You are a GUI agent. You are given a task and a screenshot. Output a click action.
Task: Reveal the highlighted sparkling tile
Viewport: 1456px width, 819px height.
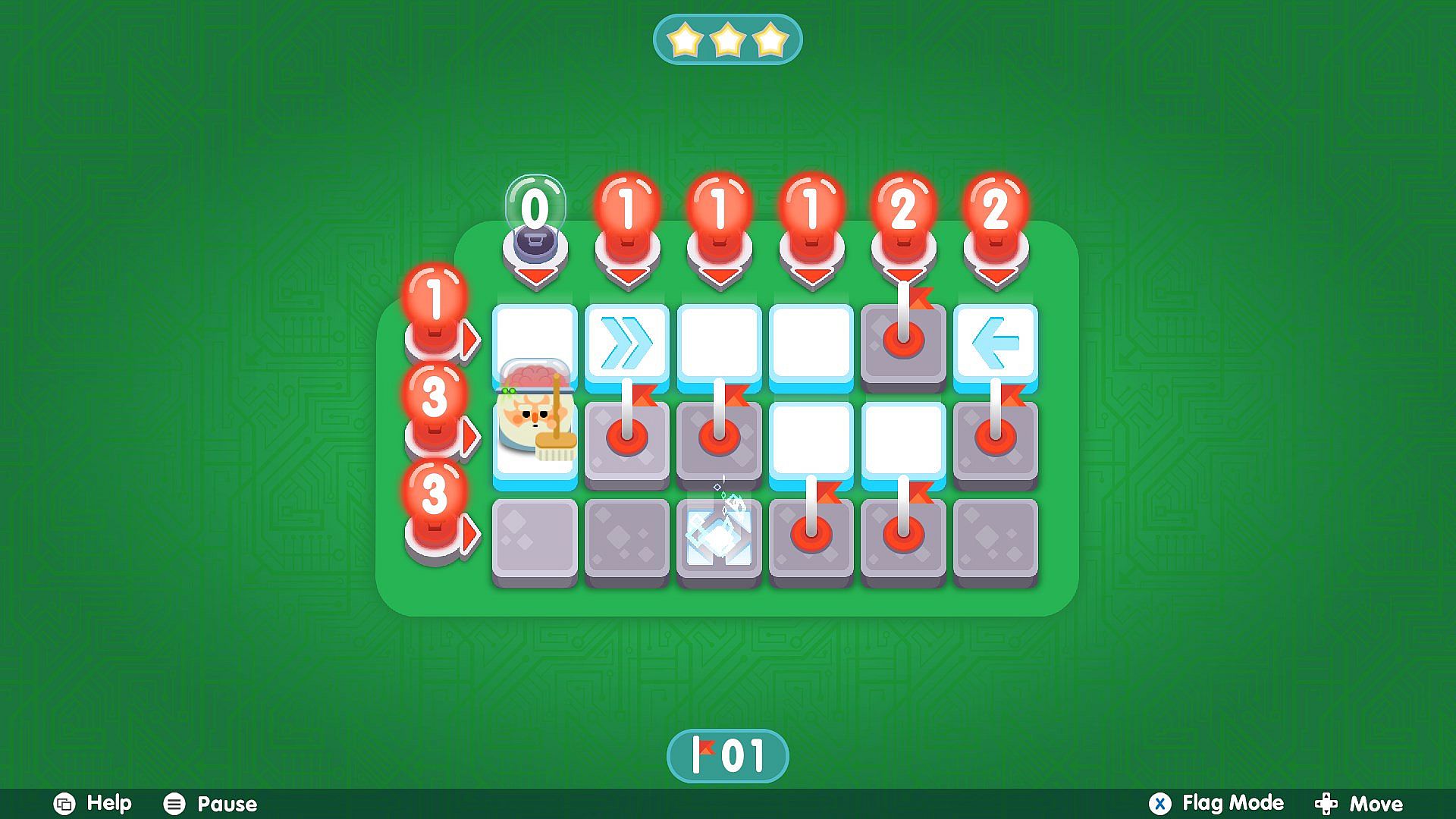719,538
